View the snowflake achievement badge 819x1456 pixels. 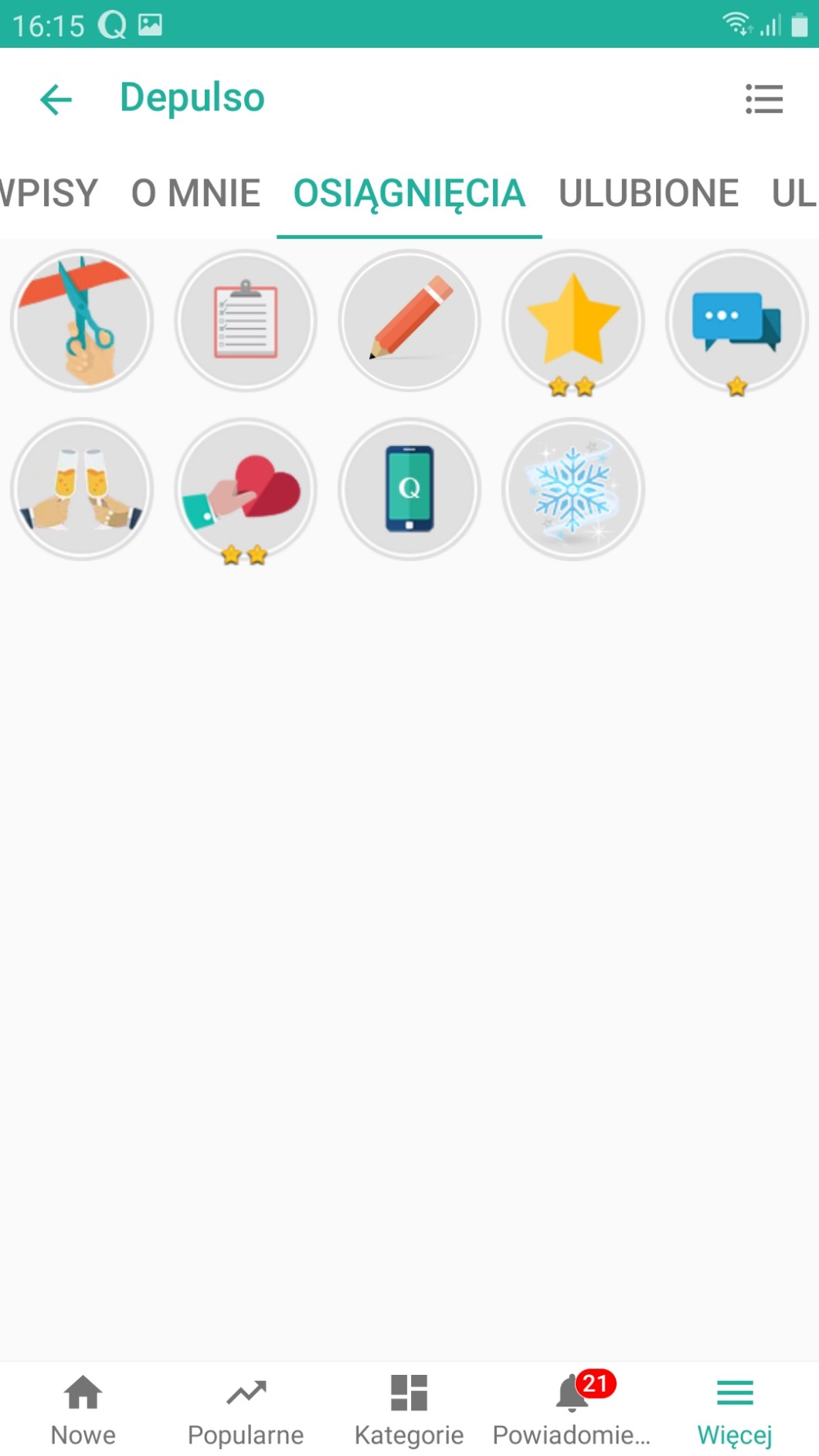click(573, 489)
